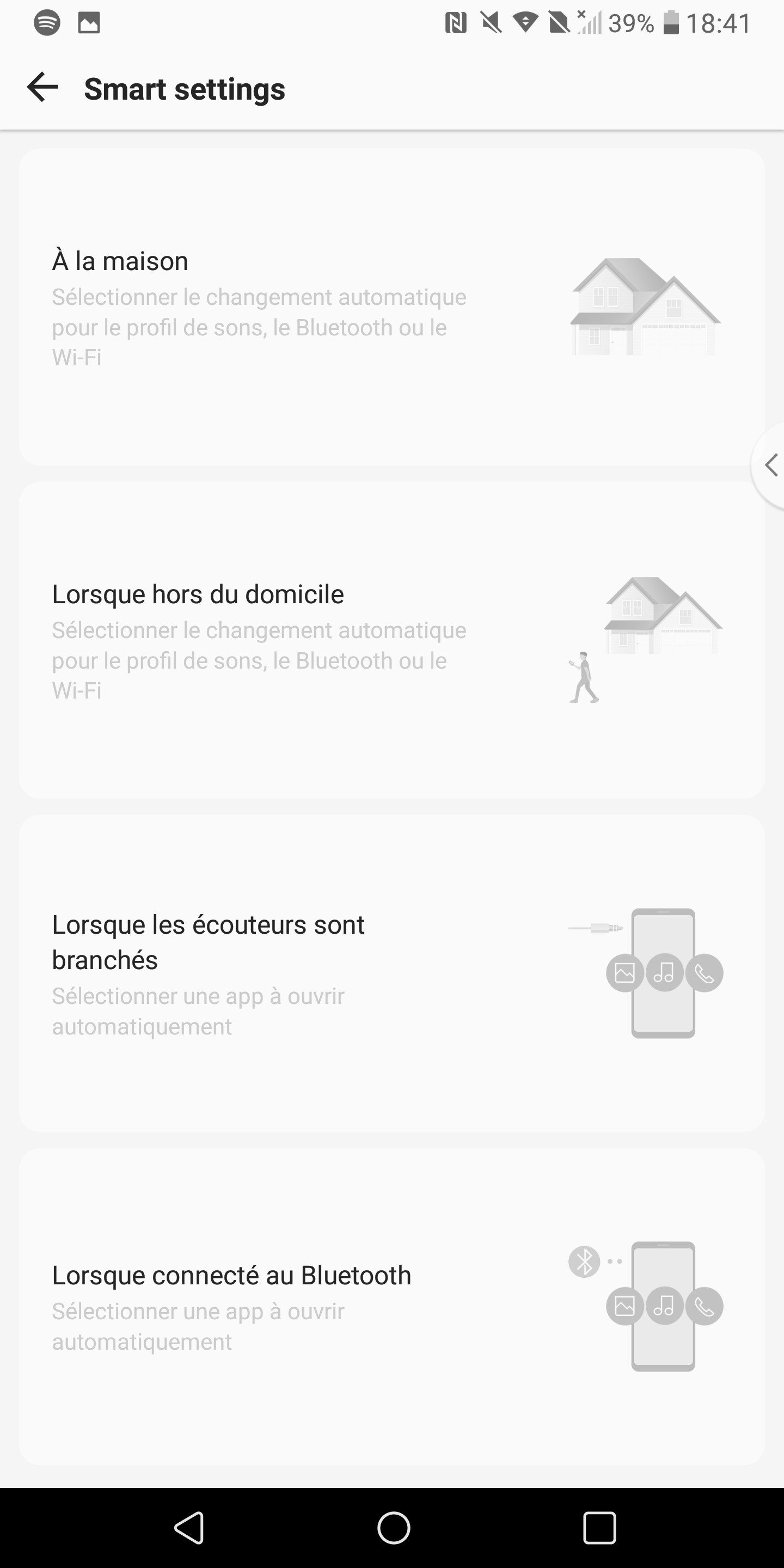
Task: Open Lorsque hors du domicile setting
Action: point(392,640)
